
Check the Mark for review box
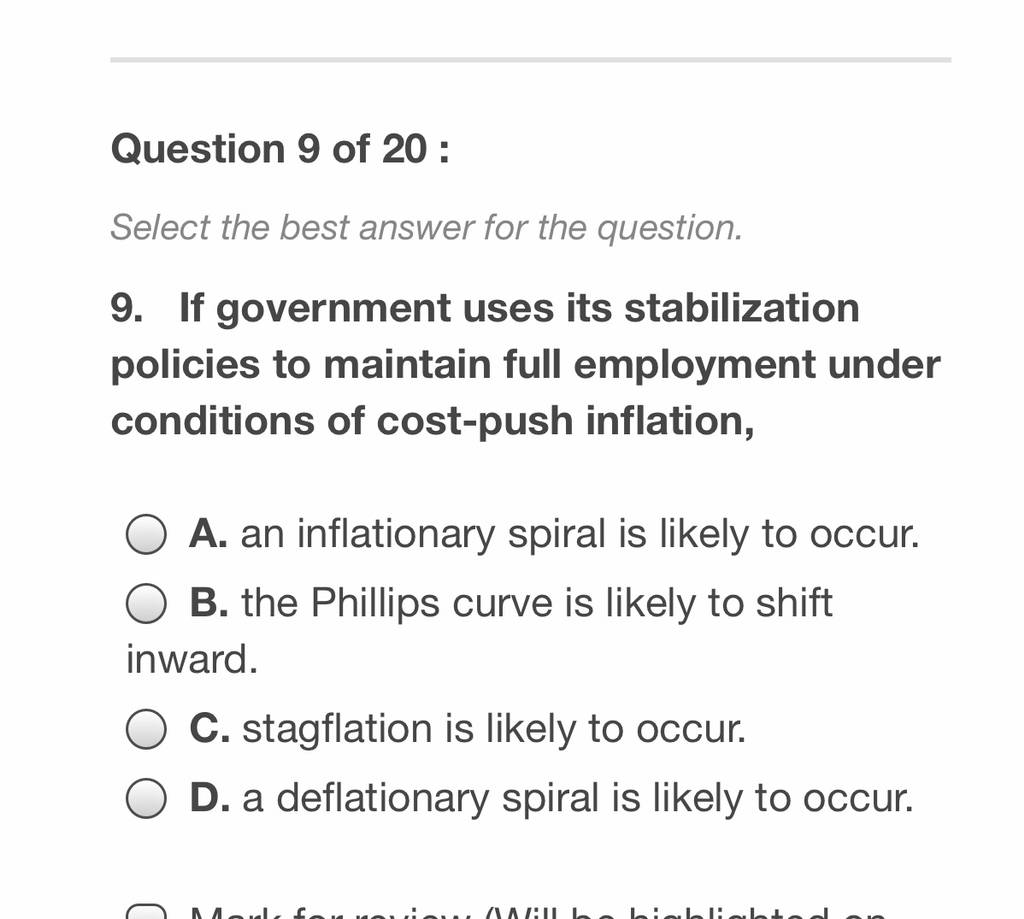146,912
